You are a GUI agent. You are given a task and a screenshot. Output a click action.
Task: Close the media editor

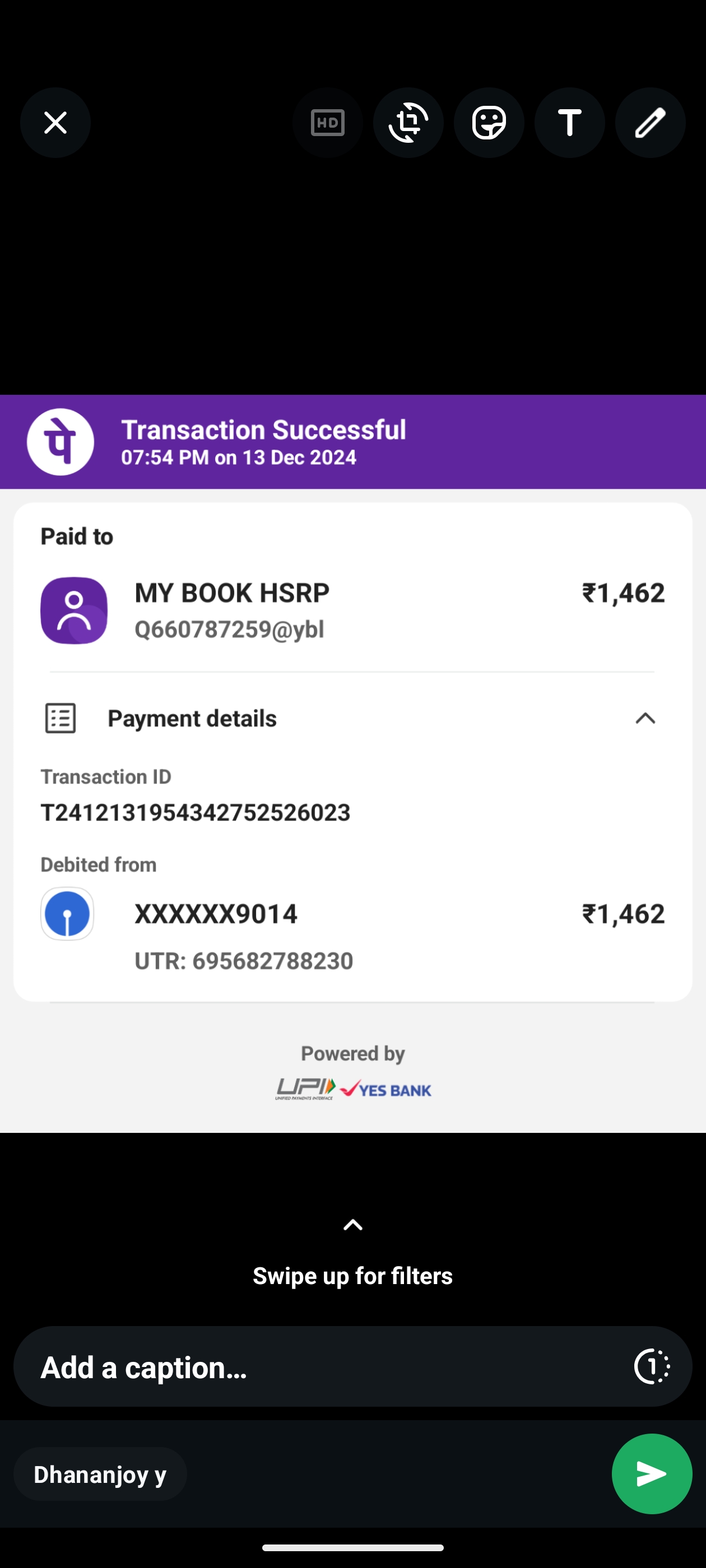55,123
